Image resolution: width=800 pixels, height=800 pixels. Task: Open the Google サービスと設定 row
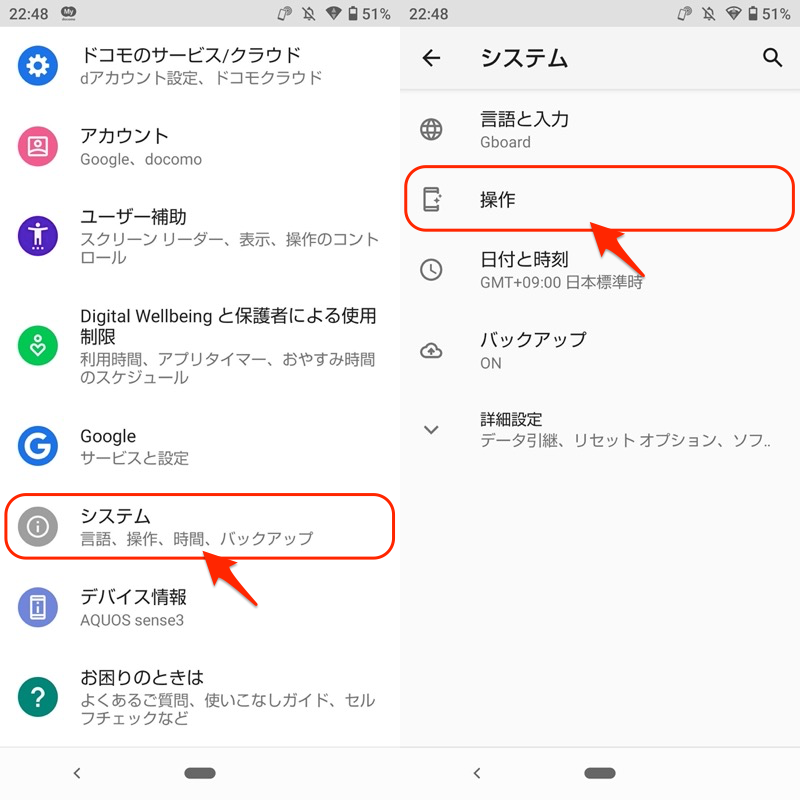click(x=200, y=447)
